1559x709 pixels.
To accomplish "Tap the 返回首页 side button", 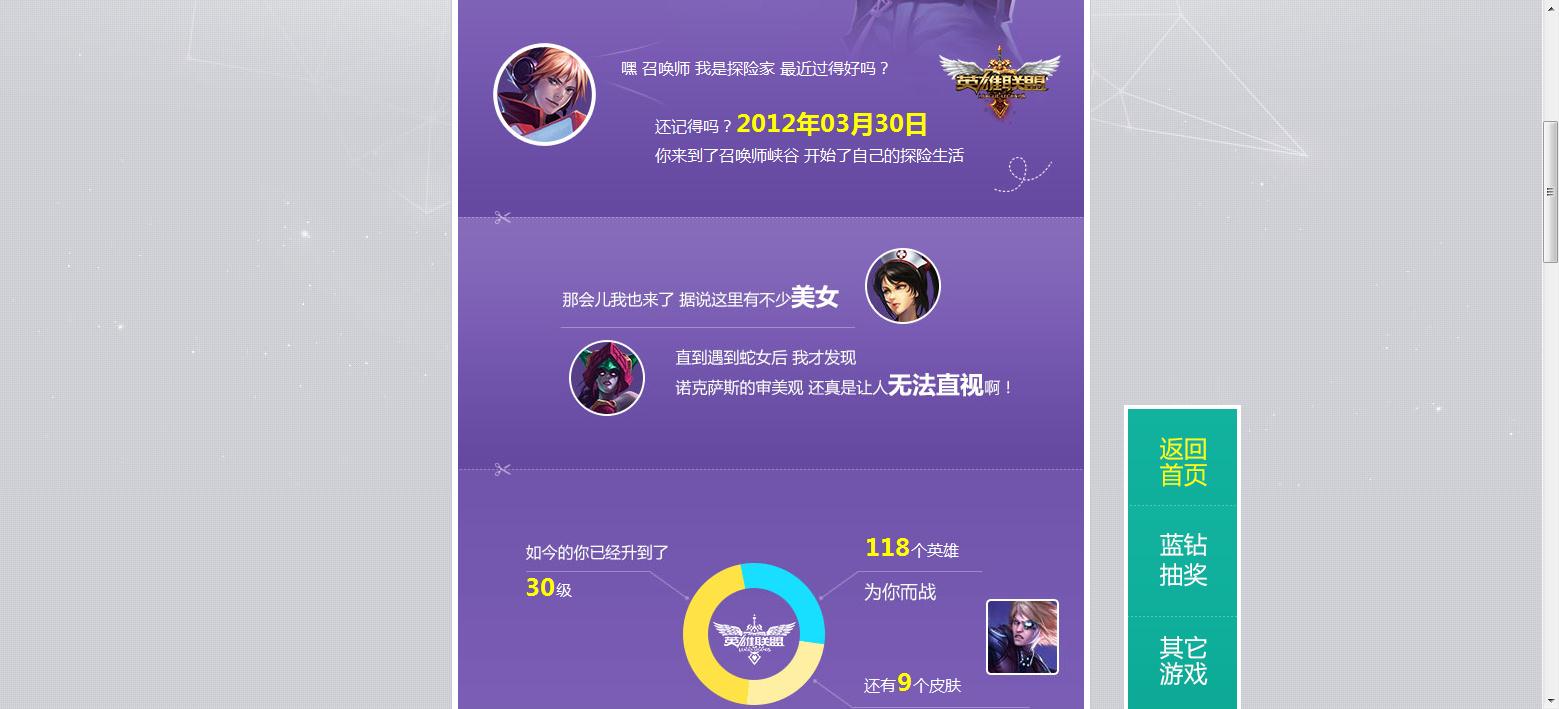I will [x=1182, y=461].
